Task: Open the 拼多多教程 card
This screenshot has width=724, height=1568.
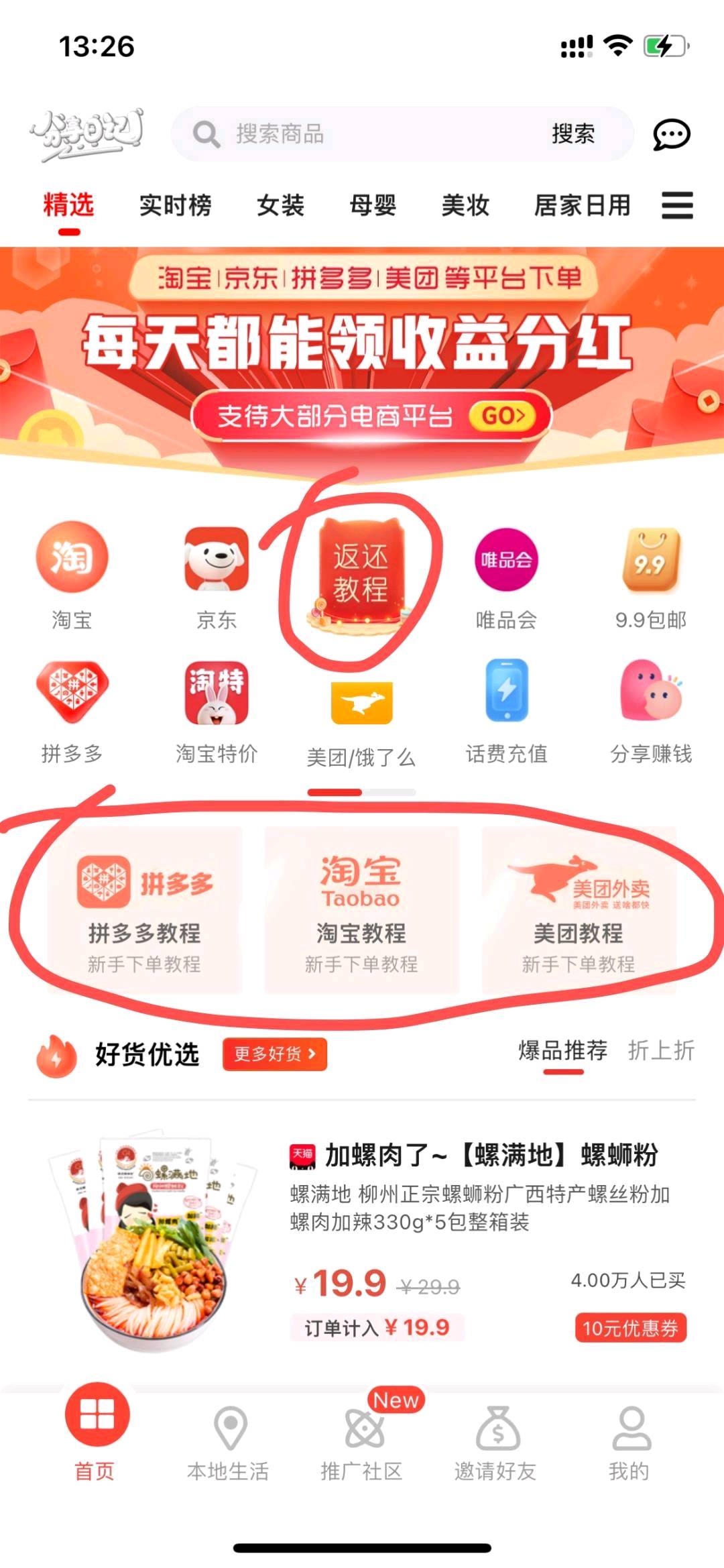Action: [144, 909]
